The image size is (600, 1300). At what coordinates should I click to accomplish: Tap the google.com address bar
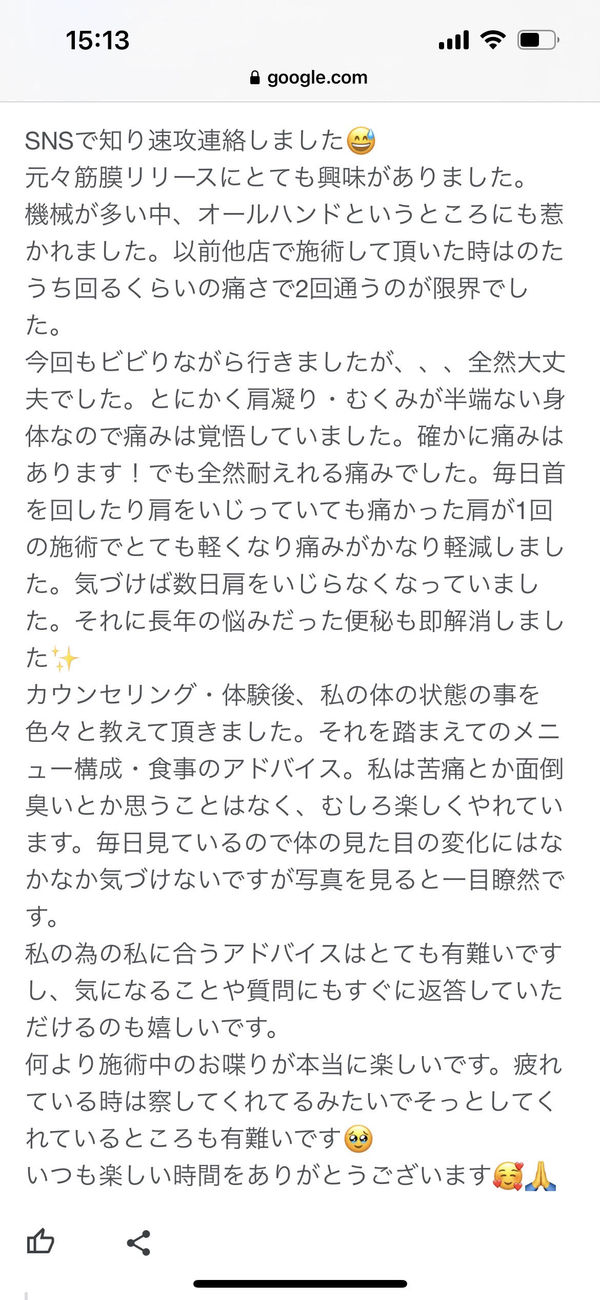tap(308, 77)
